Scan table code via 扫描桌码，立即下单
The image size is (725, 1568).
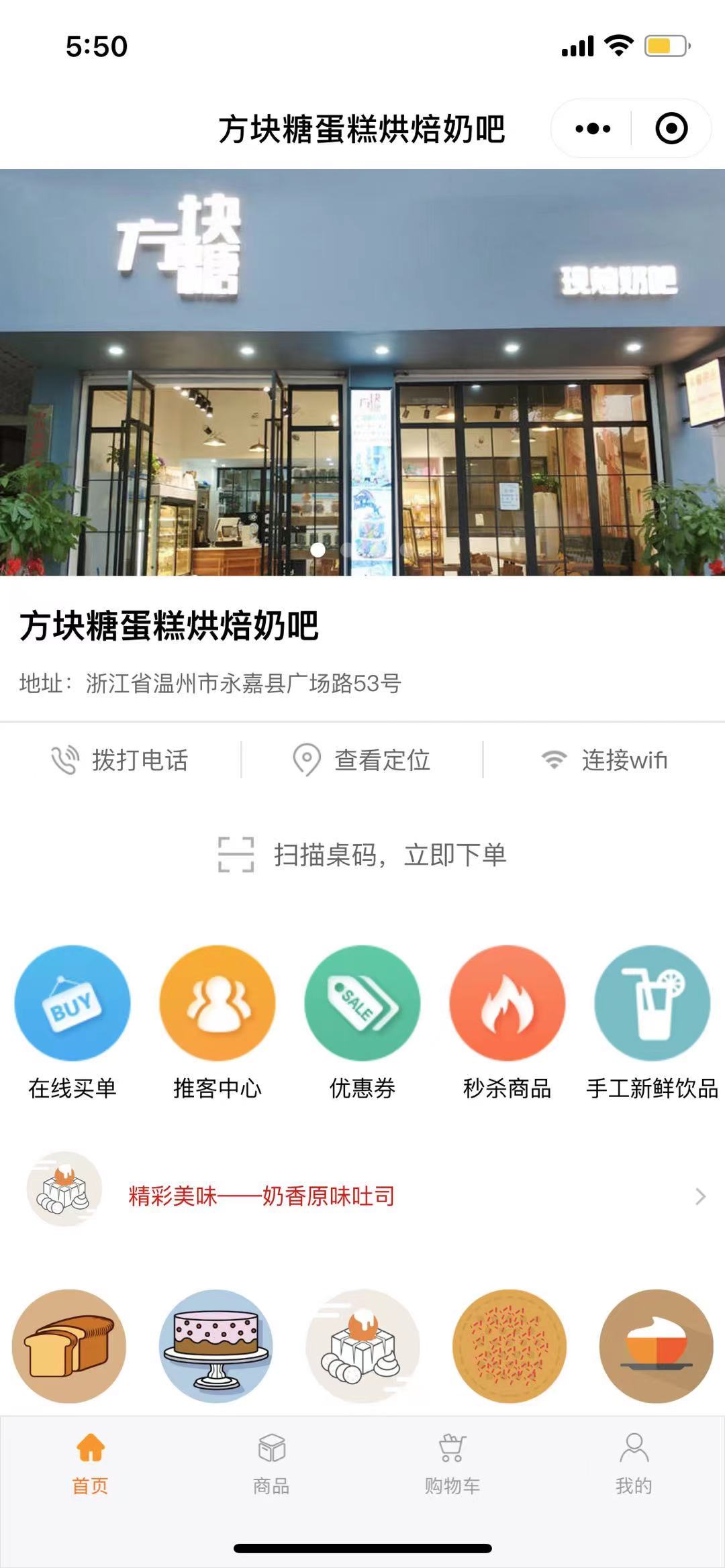(362, 855)
